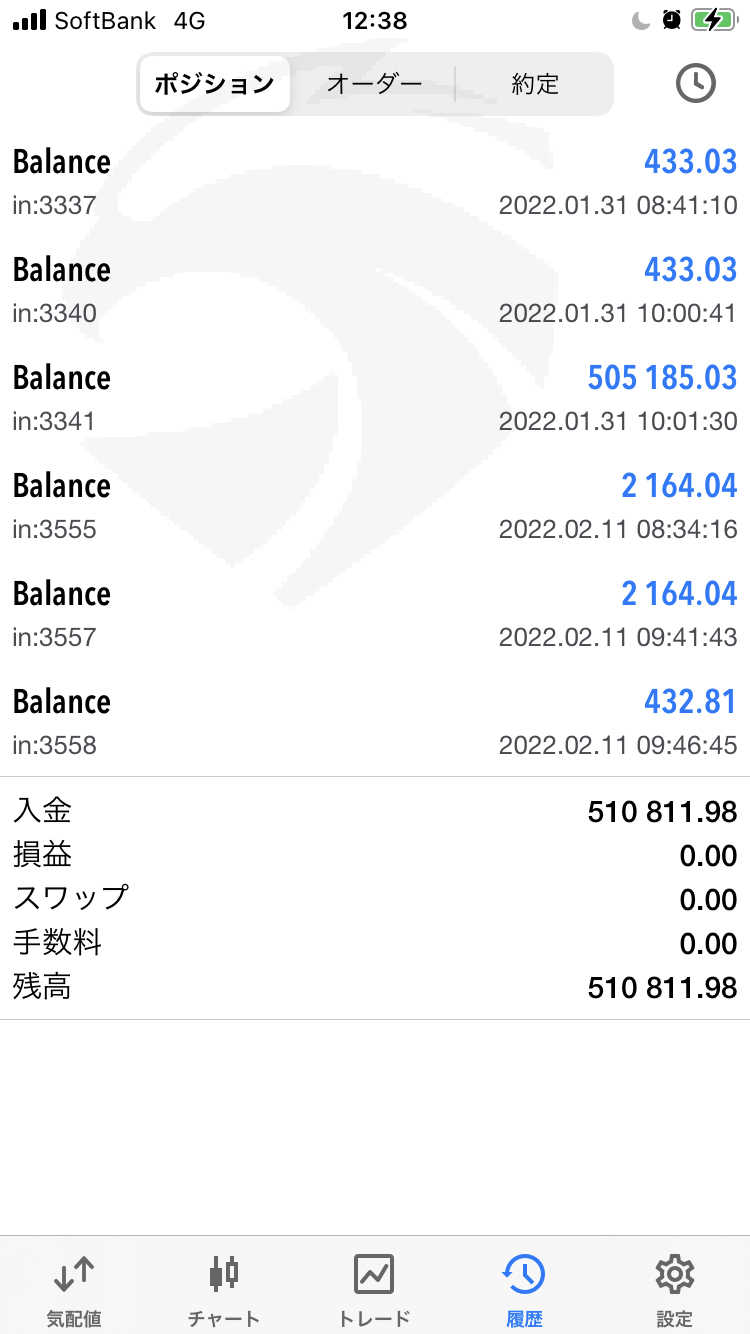
Task: Tap the 履歴 tab
Action: pos(524,1290)
